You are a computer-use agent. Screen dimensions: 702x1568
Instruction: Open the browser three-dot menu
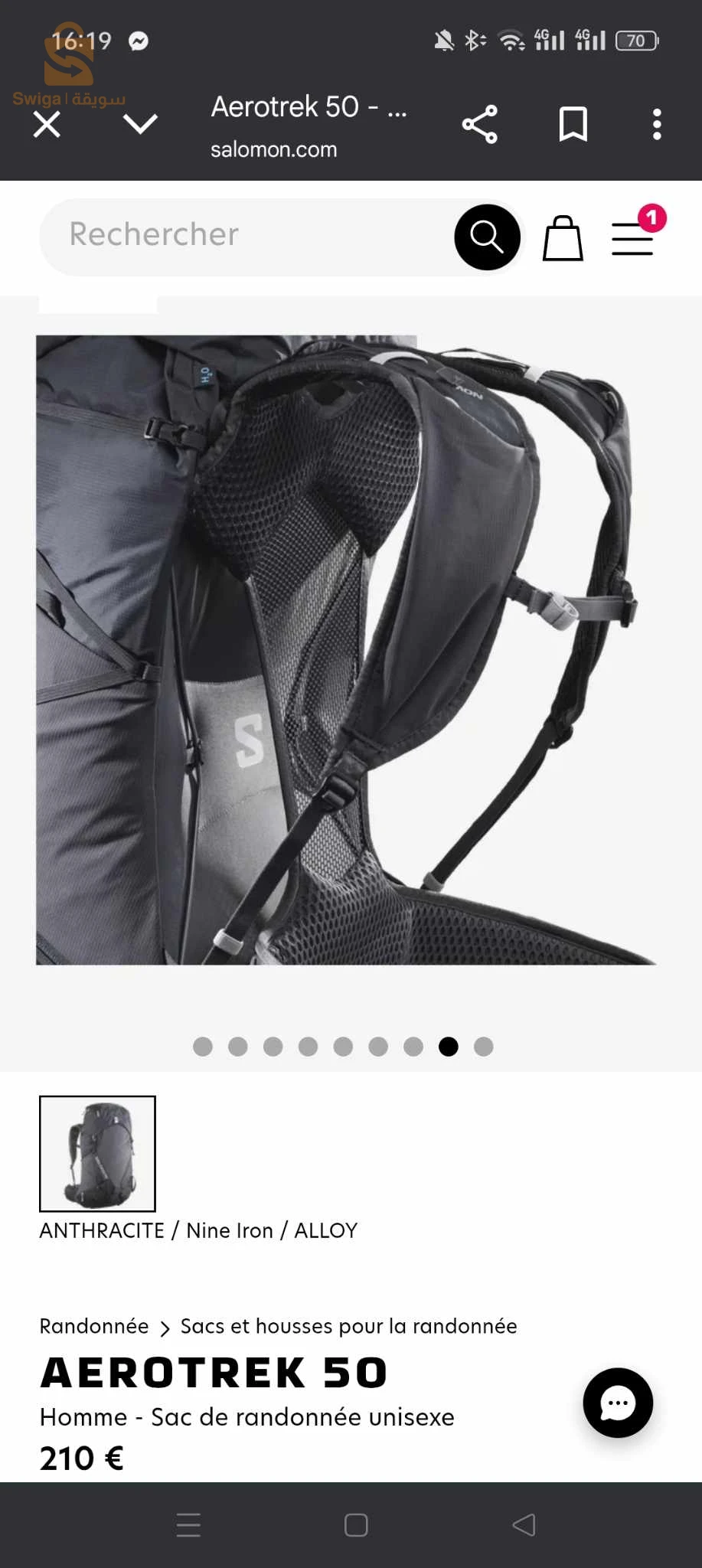pos(656,124)
